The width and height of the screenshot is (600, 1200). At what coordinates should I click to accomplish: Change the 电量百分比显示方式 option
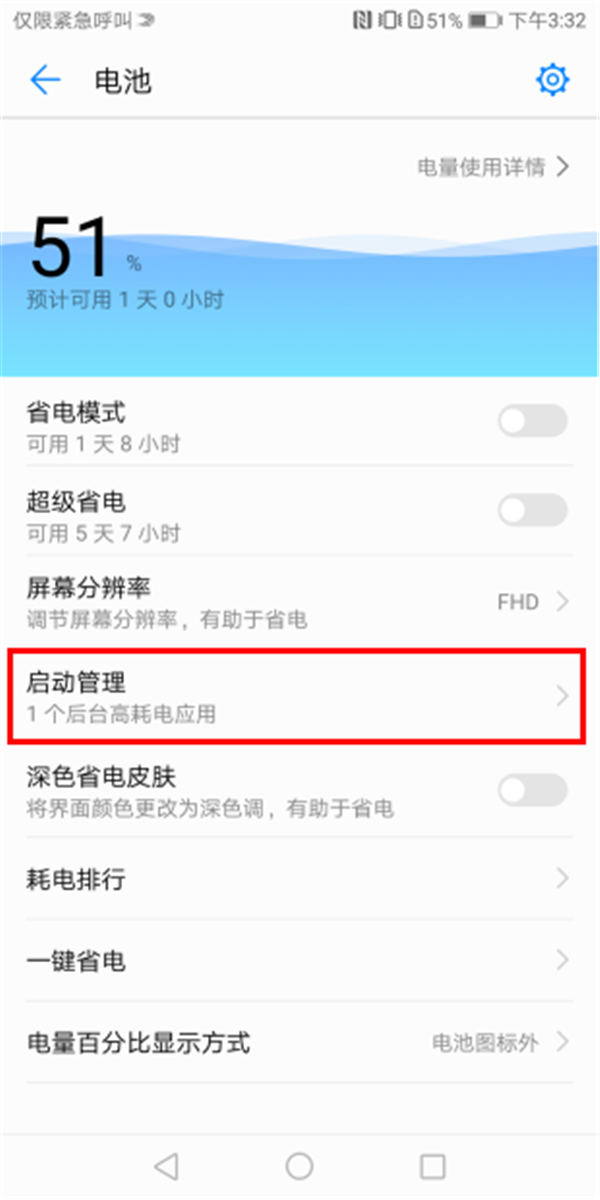click(300, 1043)
